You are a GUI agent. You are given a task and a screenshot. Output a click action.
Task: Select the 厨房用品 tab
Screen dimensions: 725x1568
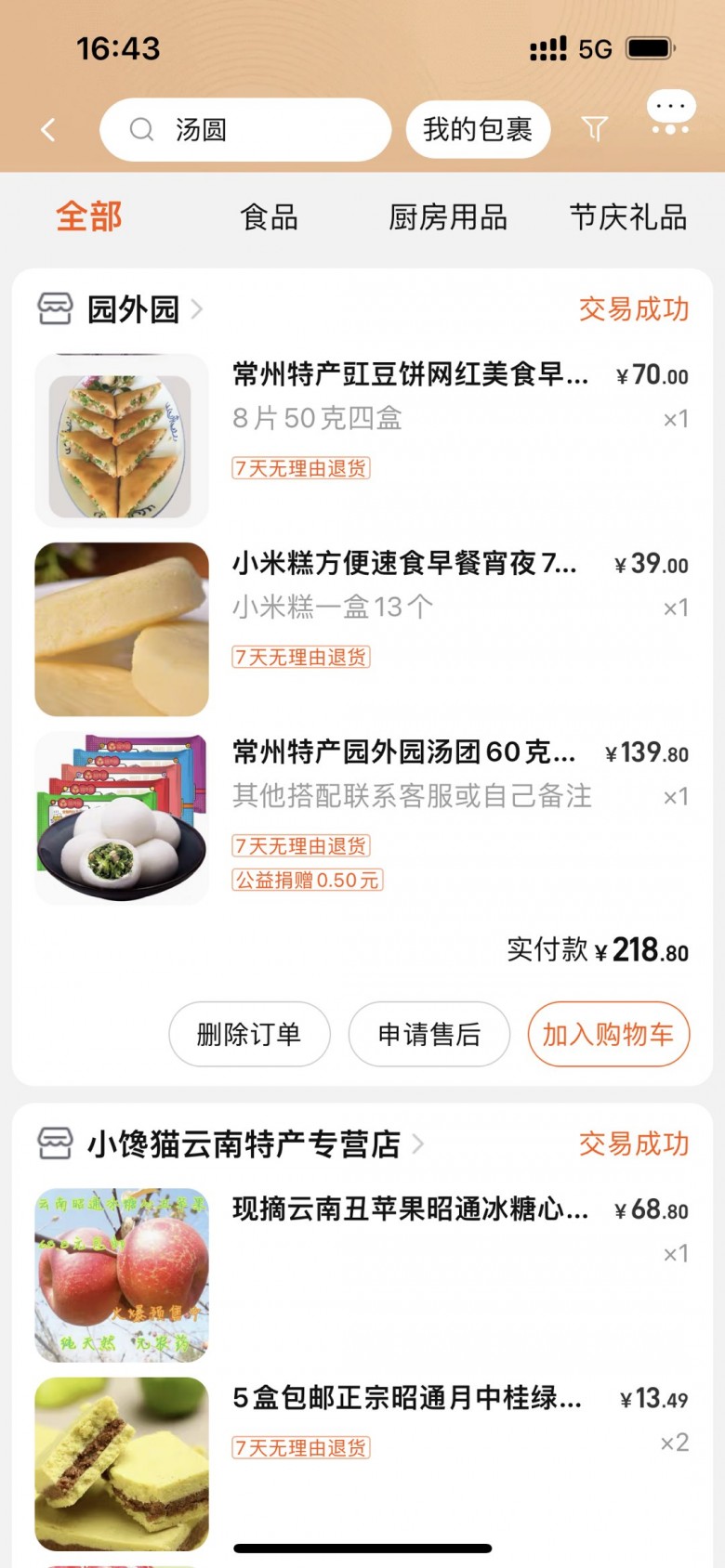pyautogui.click(x=448, y=217)
